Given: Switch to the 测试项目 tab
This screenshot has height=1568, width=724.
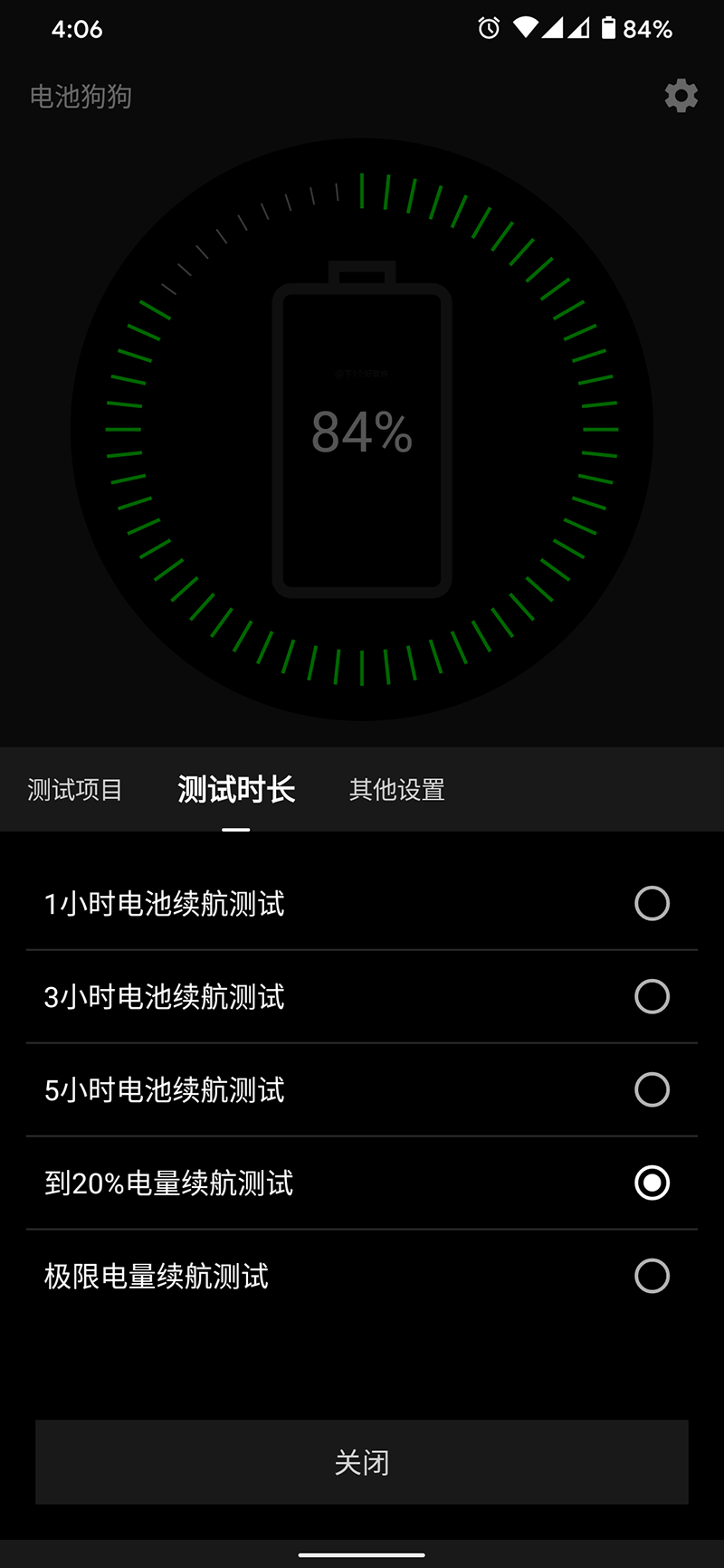Looking at the screenshot, I should click(75, 790).
